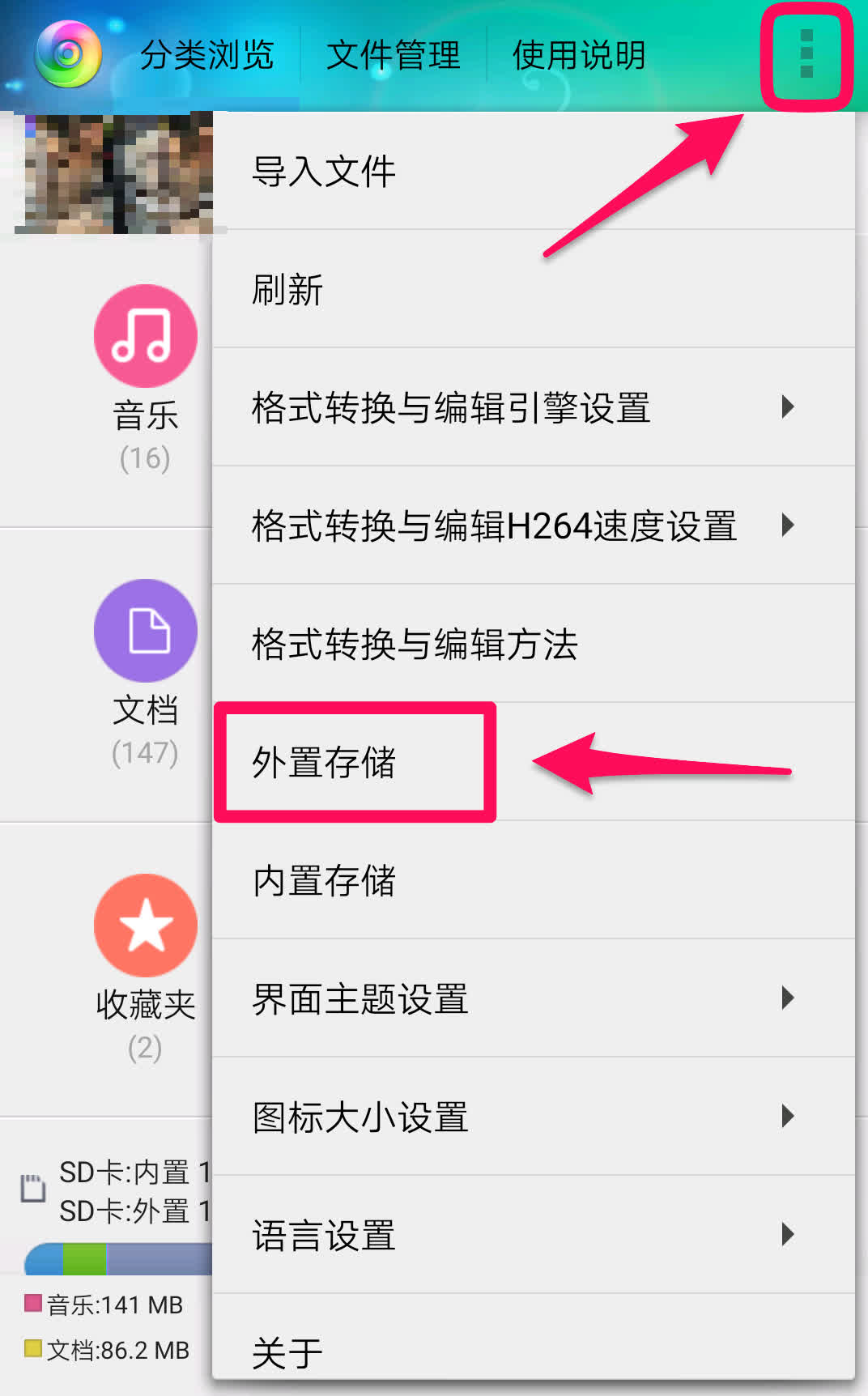
Task: Switch to the 分类浏览 tab
Action: click(x=207, y=55)
